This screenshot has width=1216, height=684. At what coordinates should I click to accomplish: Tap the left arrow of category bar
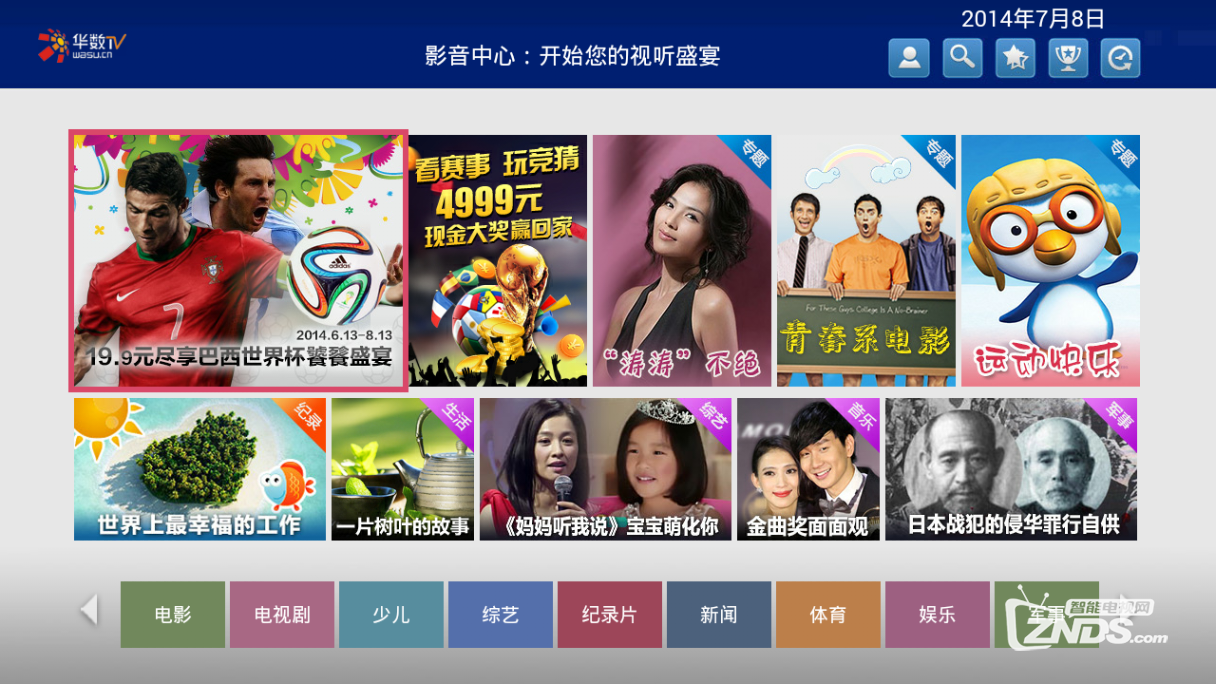tap(90, 609)
